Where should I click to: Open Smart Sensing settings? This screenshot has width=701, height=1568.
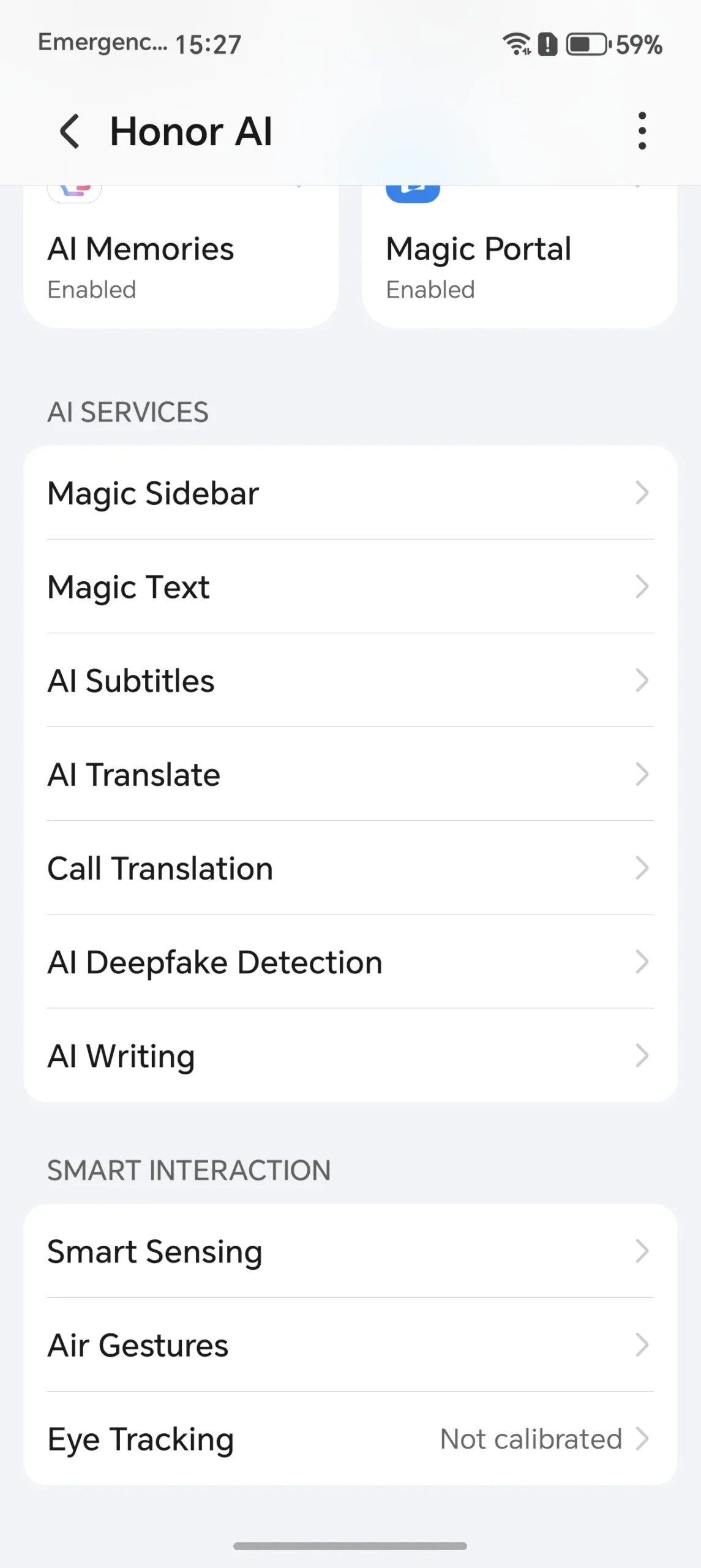350,1251
